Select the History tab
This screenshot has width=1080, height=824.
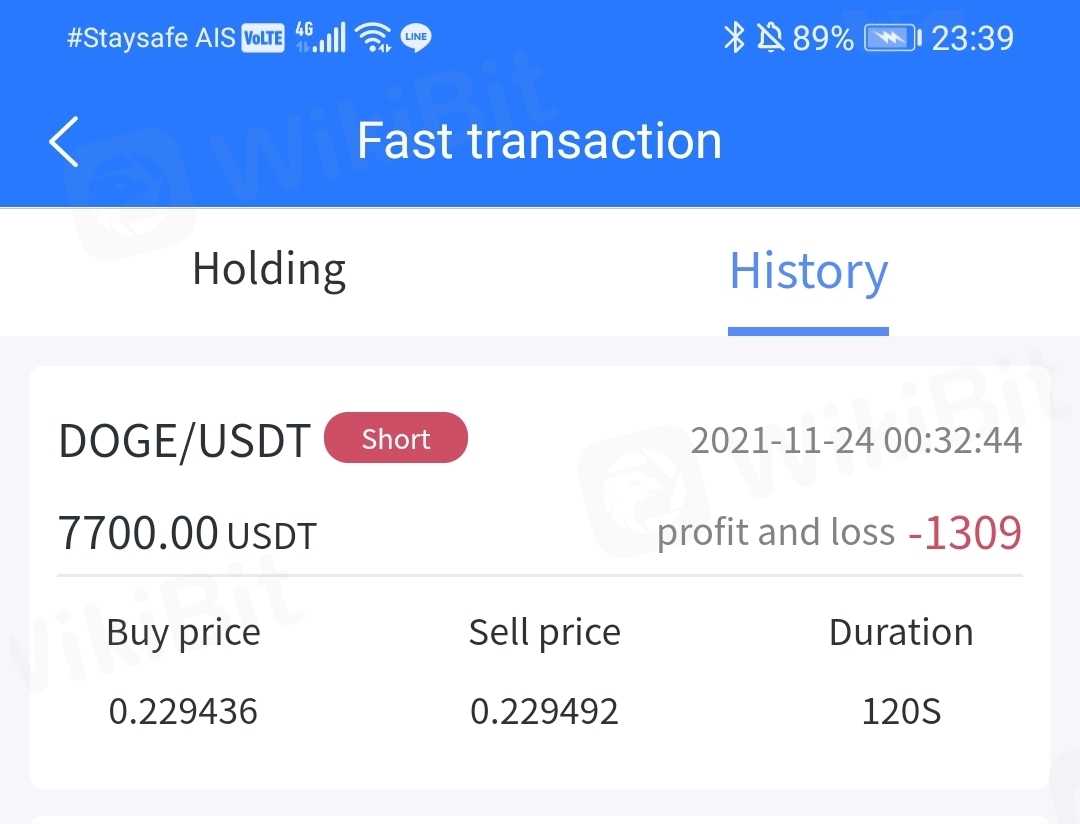(x=808, y=272)
